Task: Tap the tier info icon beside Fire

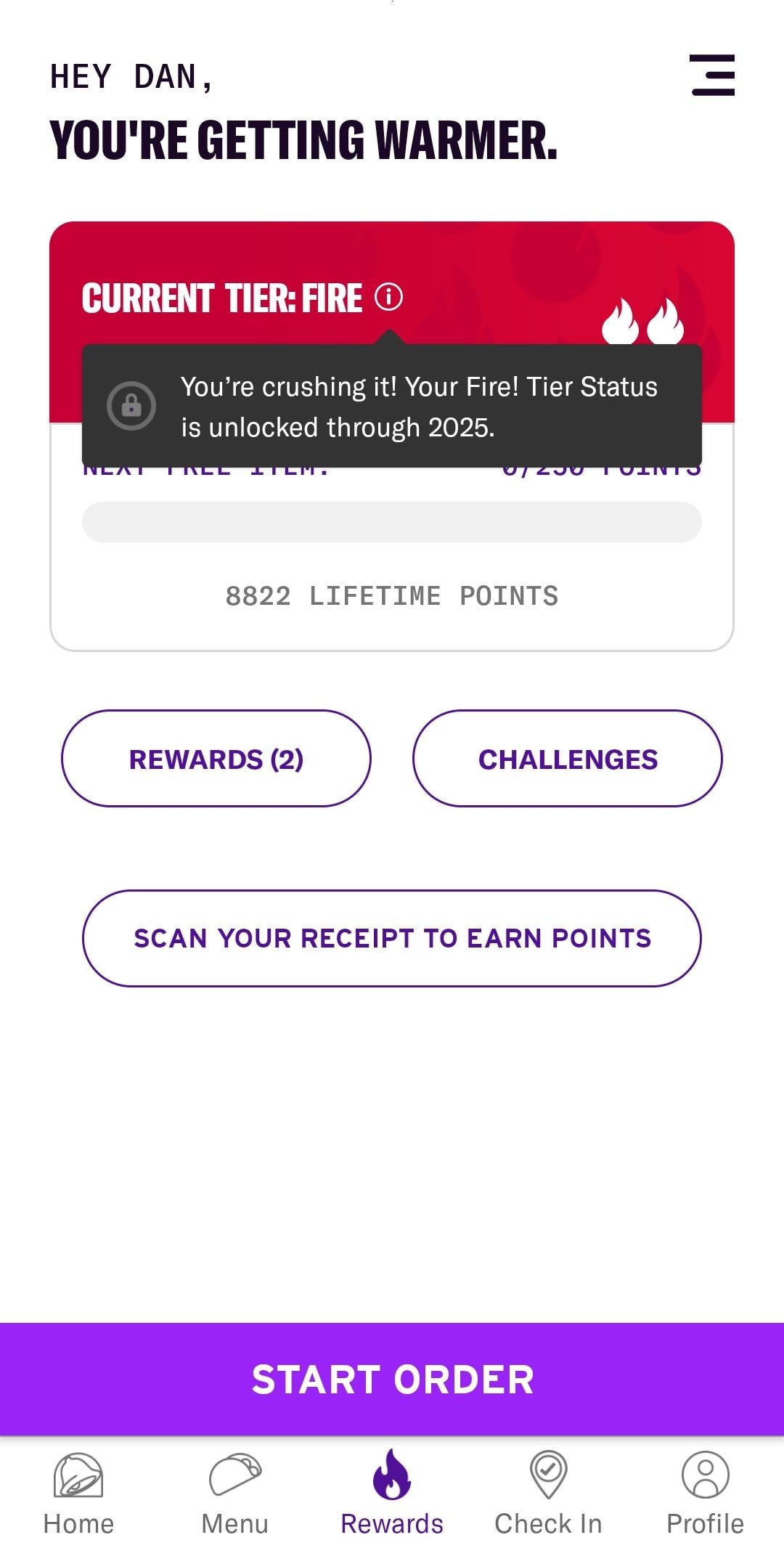Action: pos(388,297)
